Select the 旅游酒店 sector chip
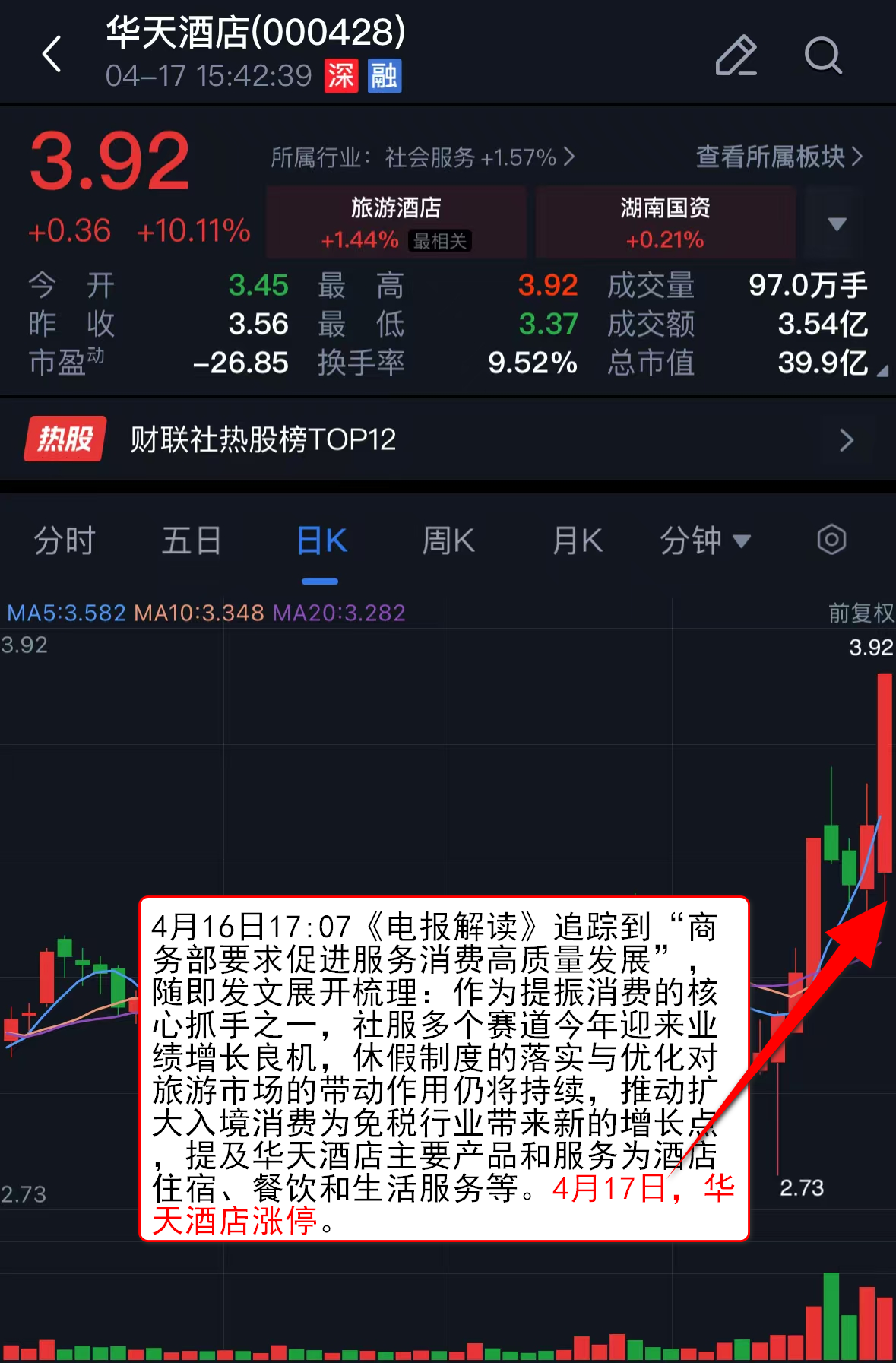This screenshot has width=896, height=1363. [x=396, y=223]
